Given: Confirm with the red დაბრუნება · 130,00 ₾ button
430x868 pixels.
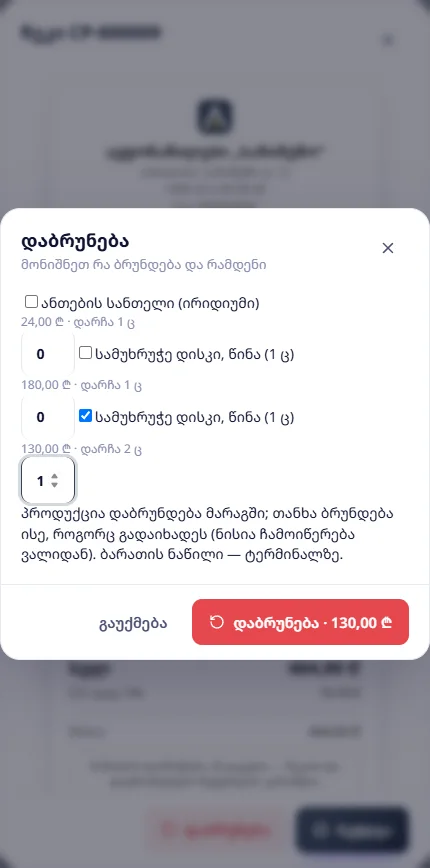Looking at the screenshot, I should coord(301,622).
